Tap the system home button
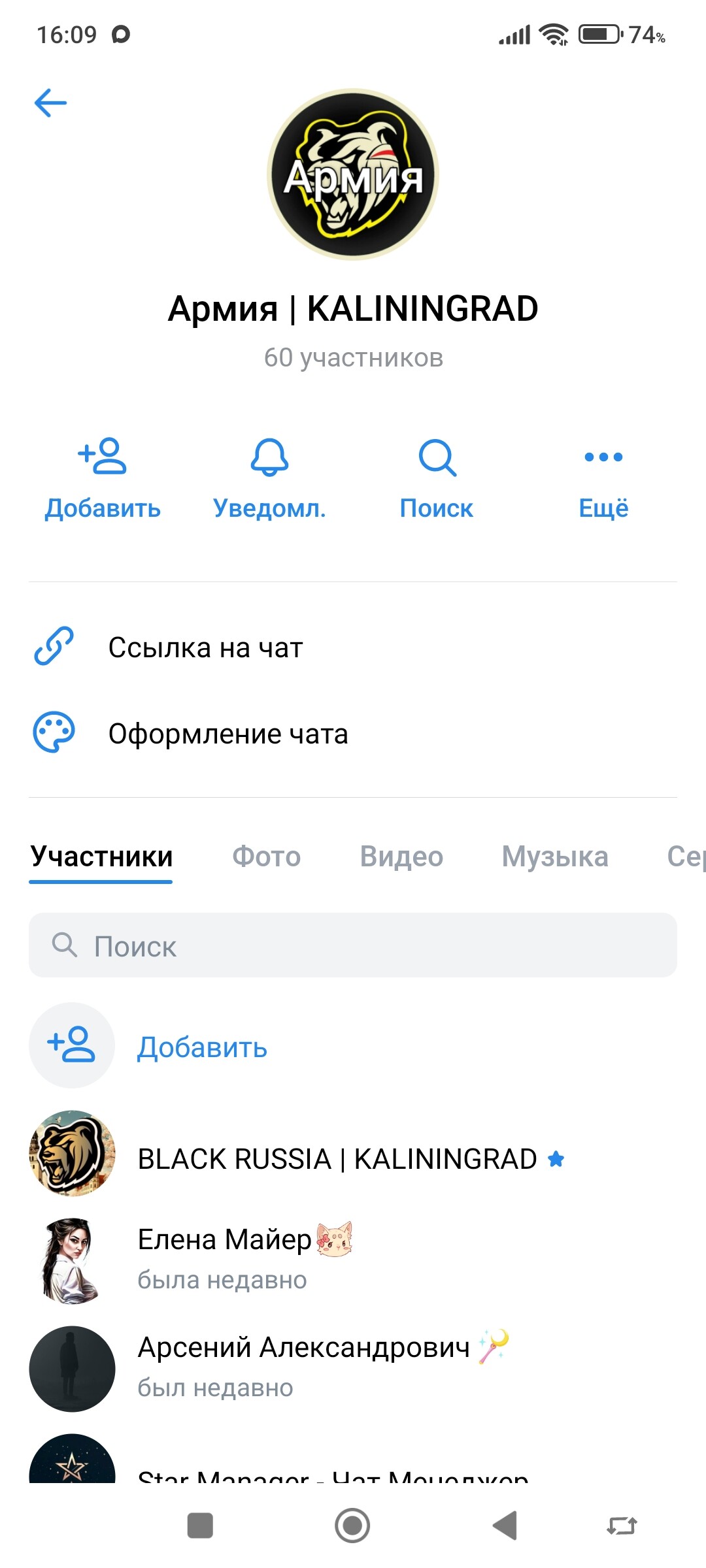 [352, 1526]
